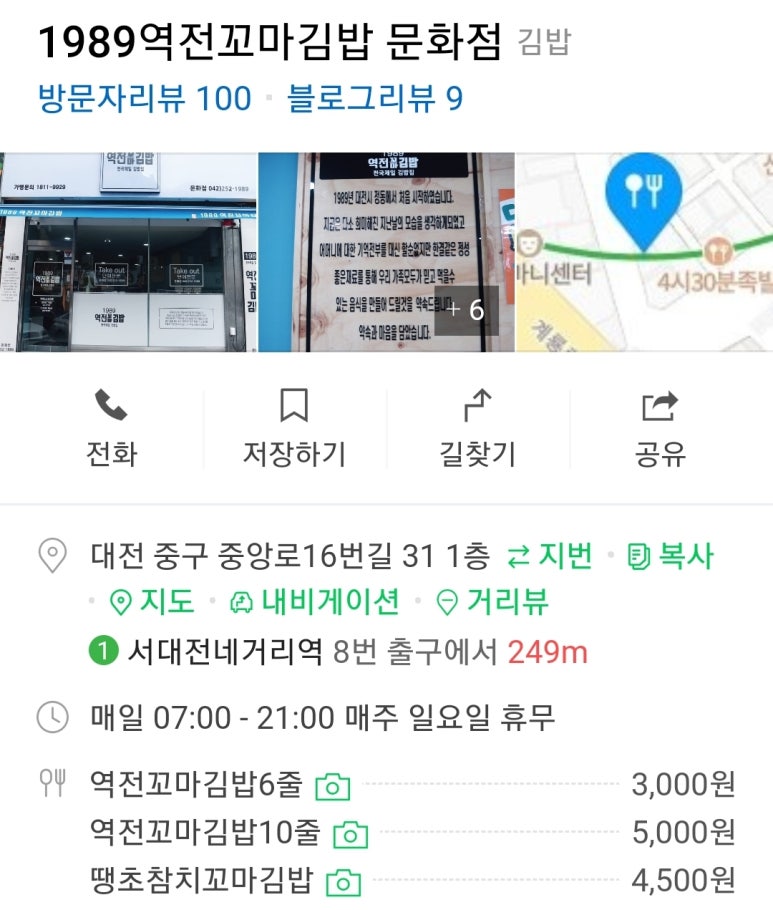View photo of 역전꼬마김밥6줄

click(333, 787)
